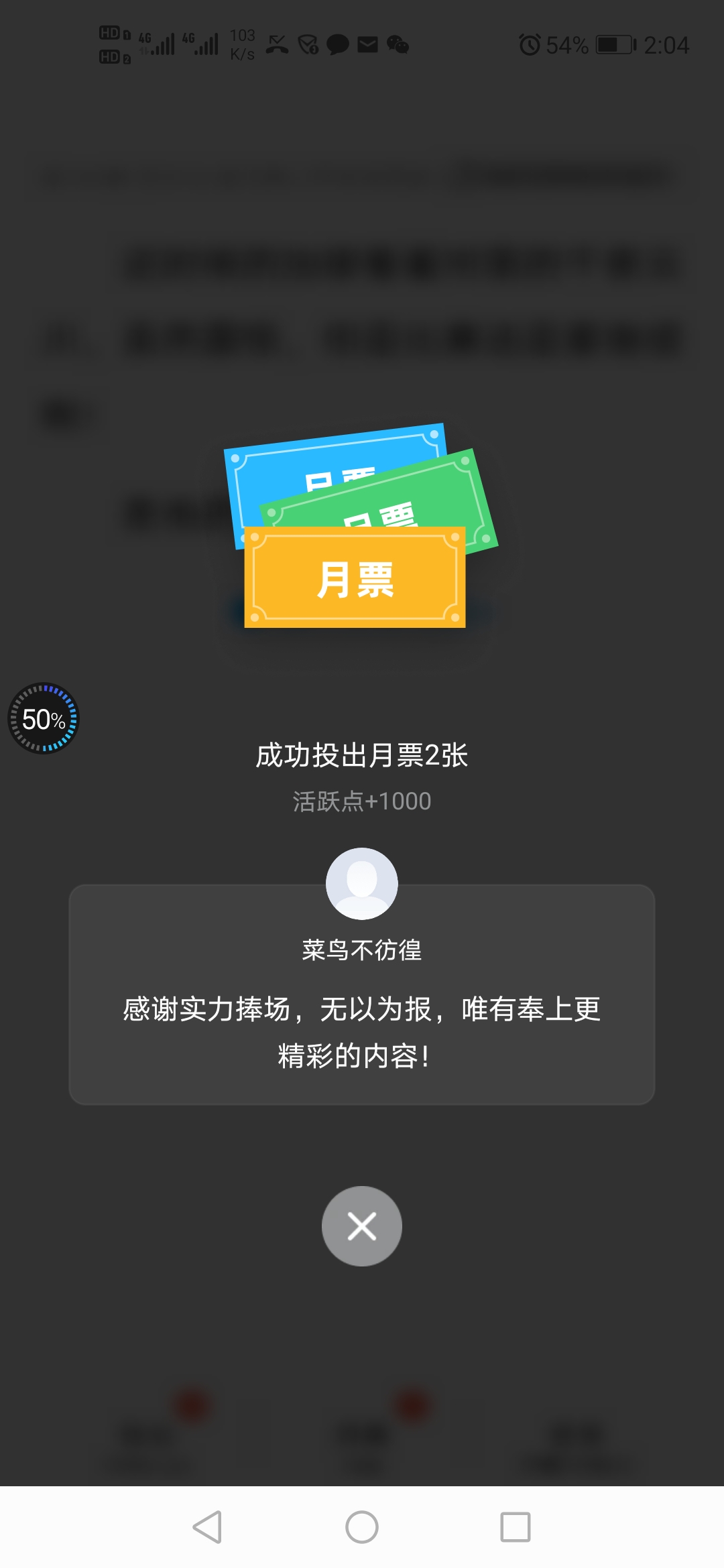This screenshot has width=724, height=1568.
Task: Go to the system home screen
Action: click(362, 1527)
